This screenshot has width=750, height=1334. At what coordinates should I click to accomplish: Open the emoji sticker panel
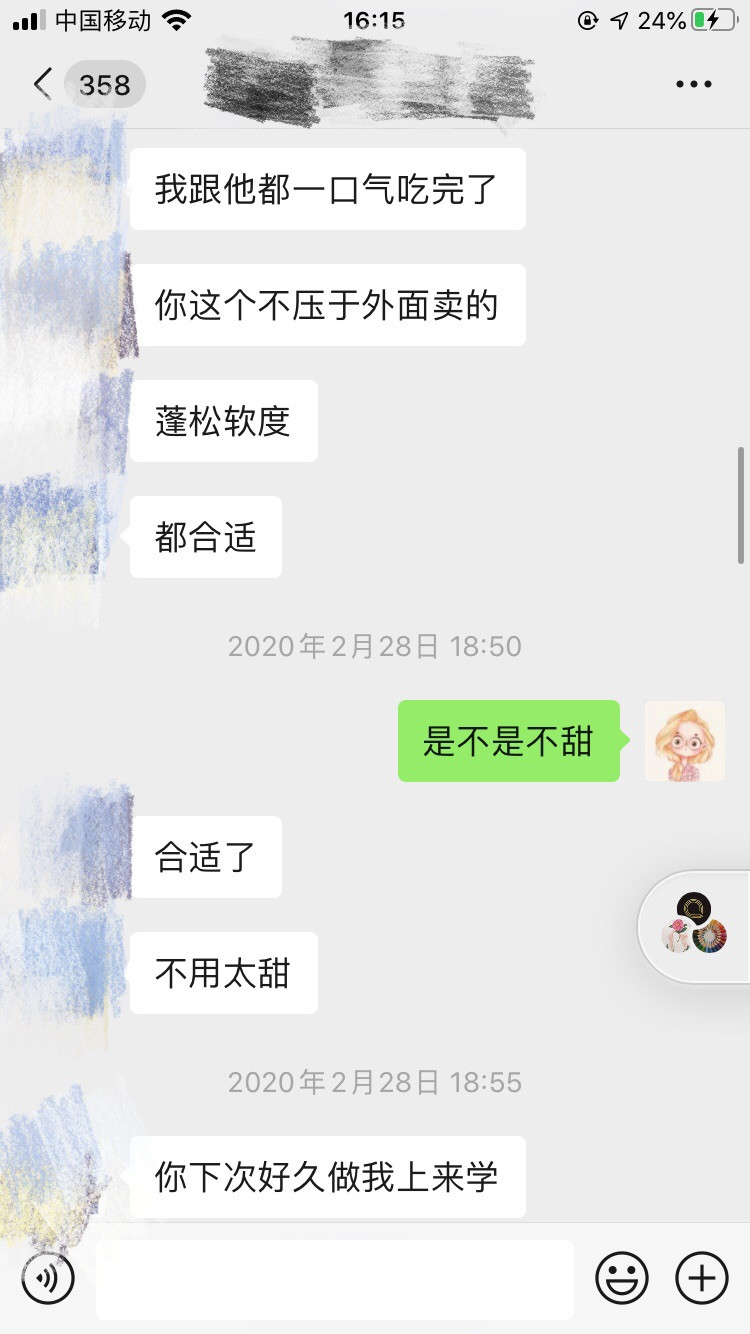click(622, 1278)
